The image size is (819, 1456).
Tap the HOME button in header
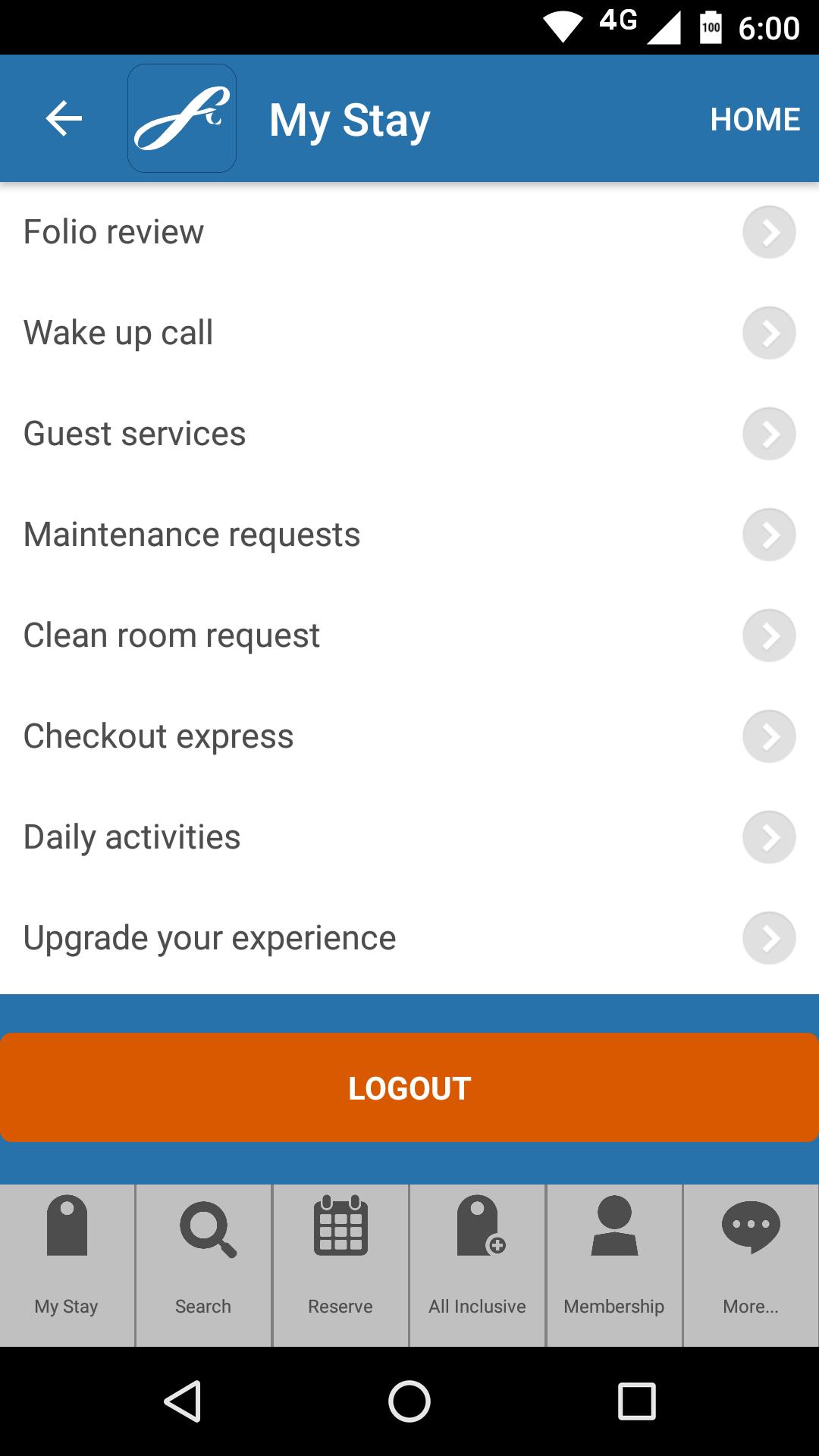[x=755, y=119]
